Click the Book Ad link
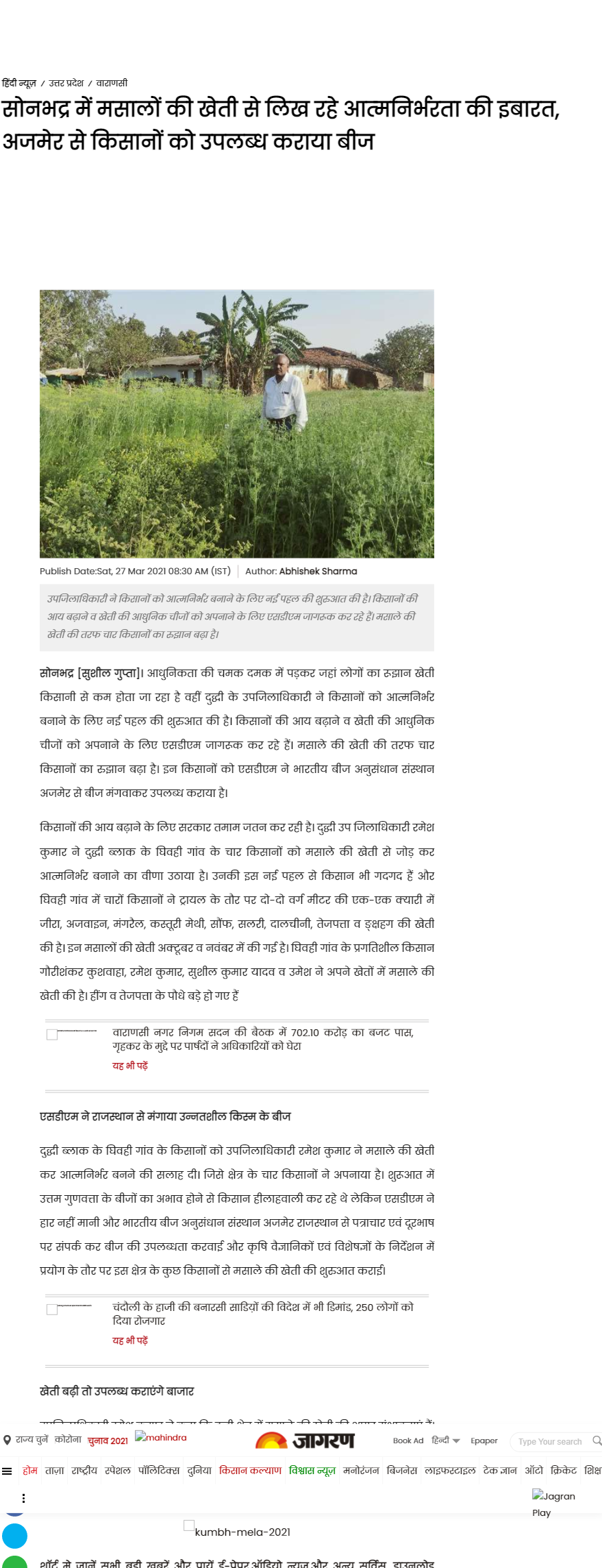602x1568 pixels. [408, 1441]
